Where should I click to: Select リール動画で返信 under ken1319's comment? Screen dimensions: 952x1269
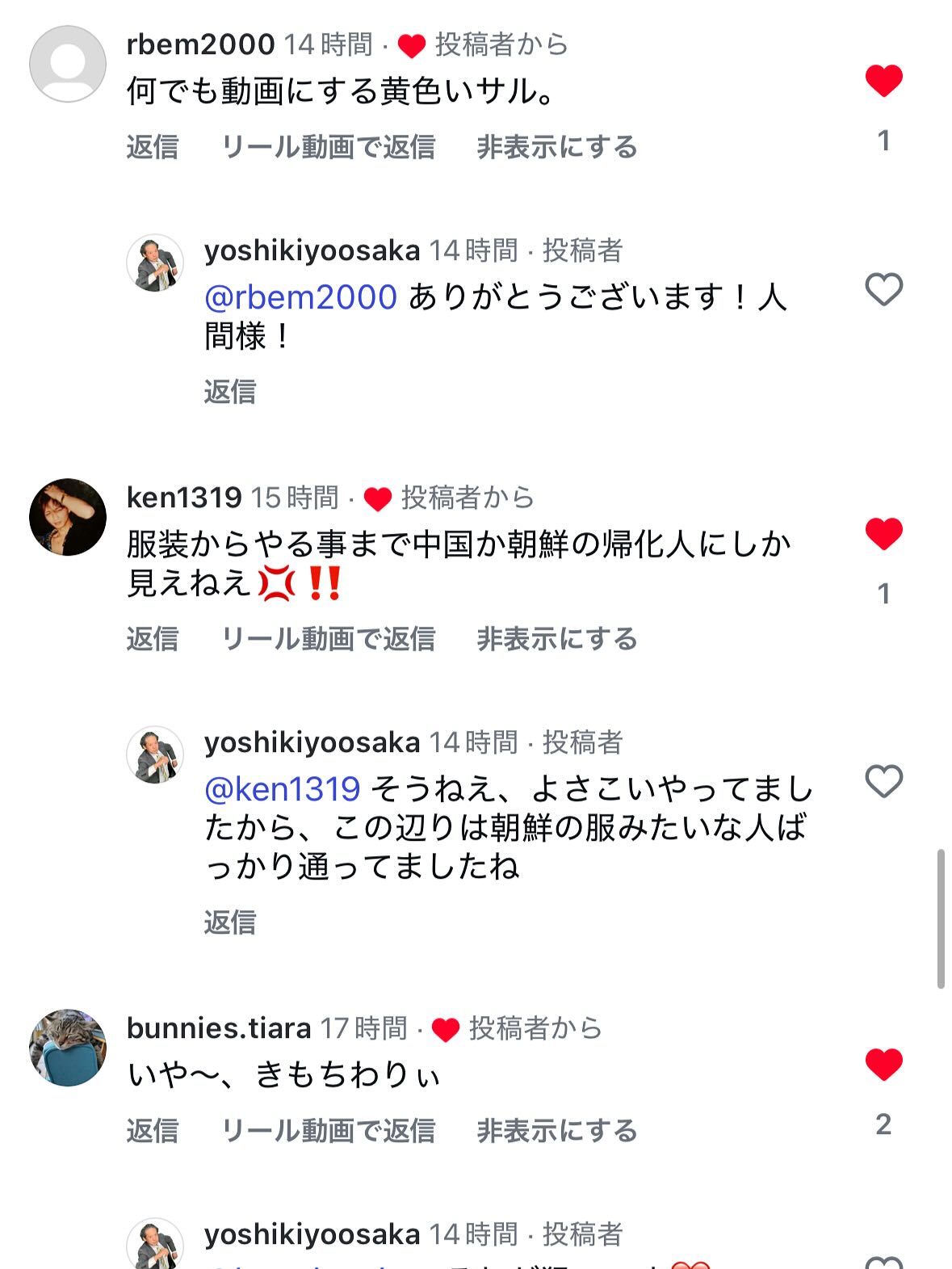point(328,639)
